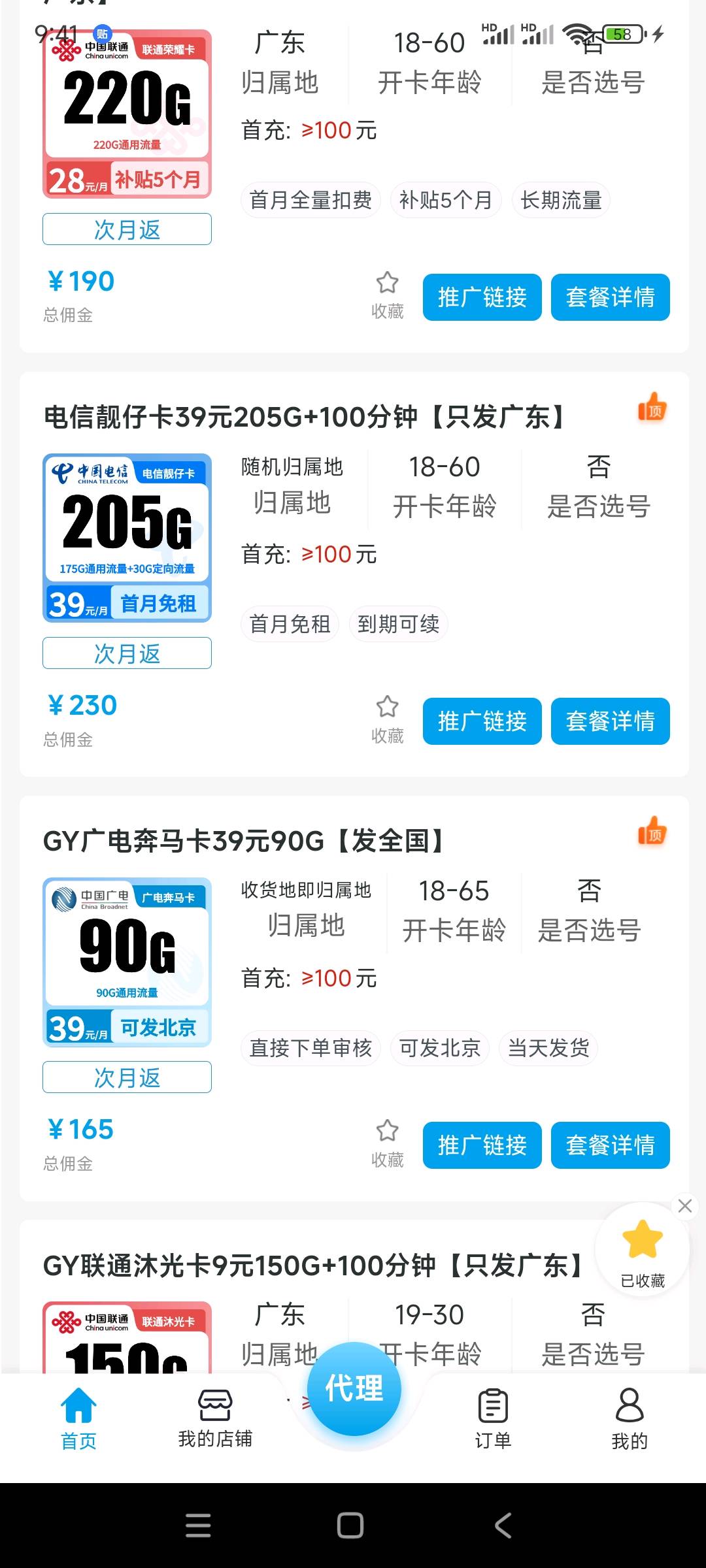Tap the 顶 badge on 电信靓仔卡 listing

coord(652,408)
